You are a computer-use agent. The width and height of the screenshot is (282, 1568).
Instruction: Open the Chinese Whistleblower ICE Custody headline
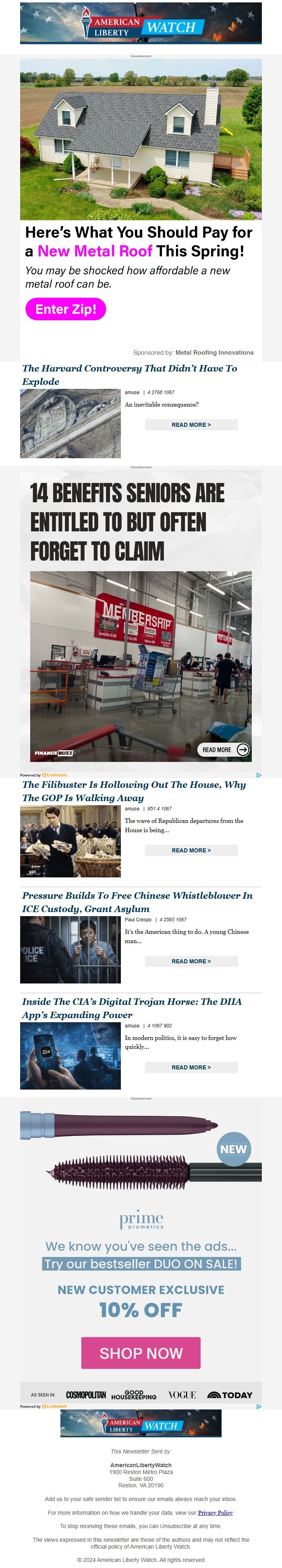[137, 902]
